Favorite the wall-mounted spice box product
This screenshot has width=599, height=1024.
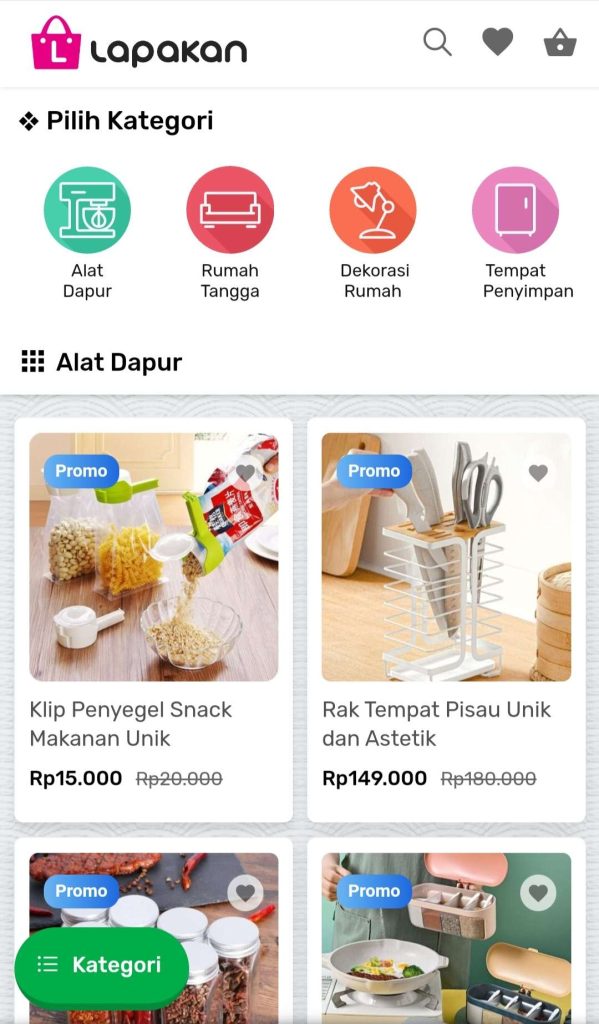pos(538,892)
